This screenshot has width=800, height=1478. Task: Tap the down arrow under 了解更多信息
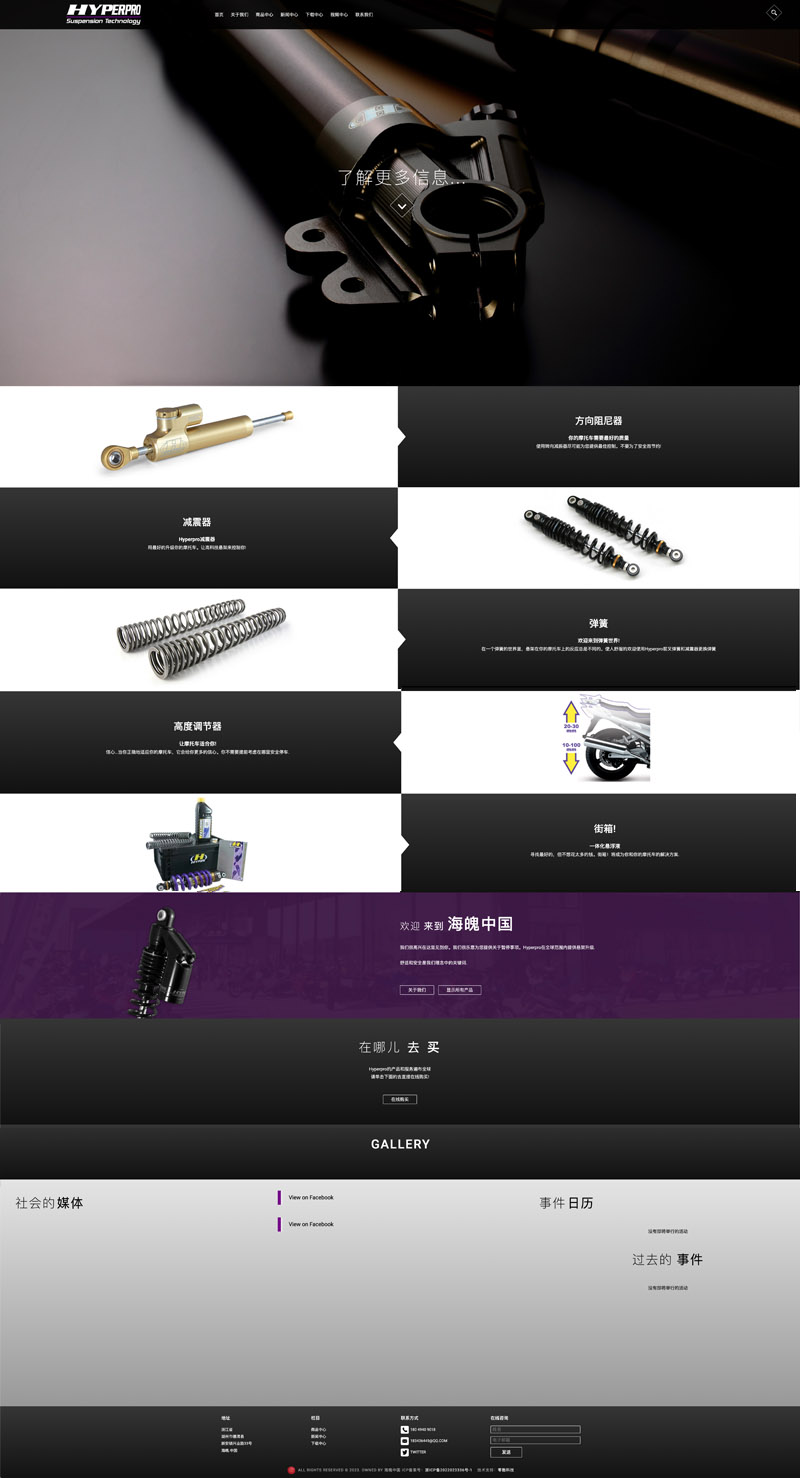[401, 206]
